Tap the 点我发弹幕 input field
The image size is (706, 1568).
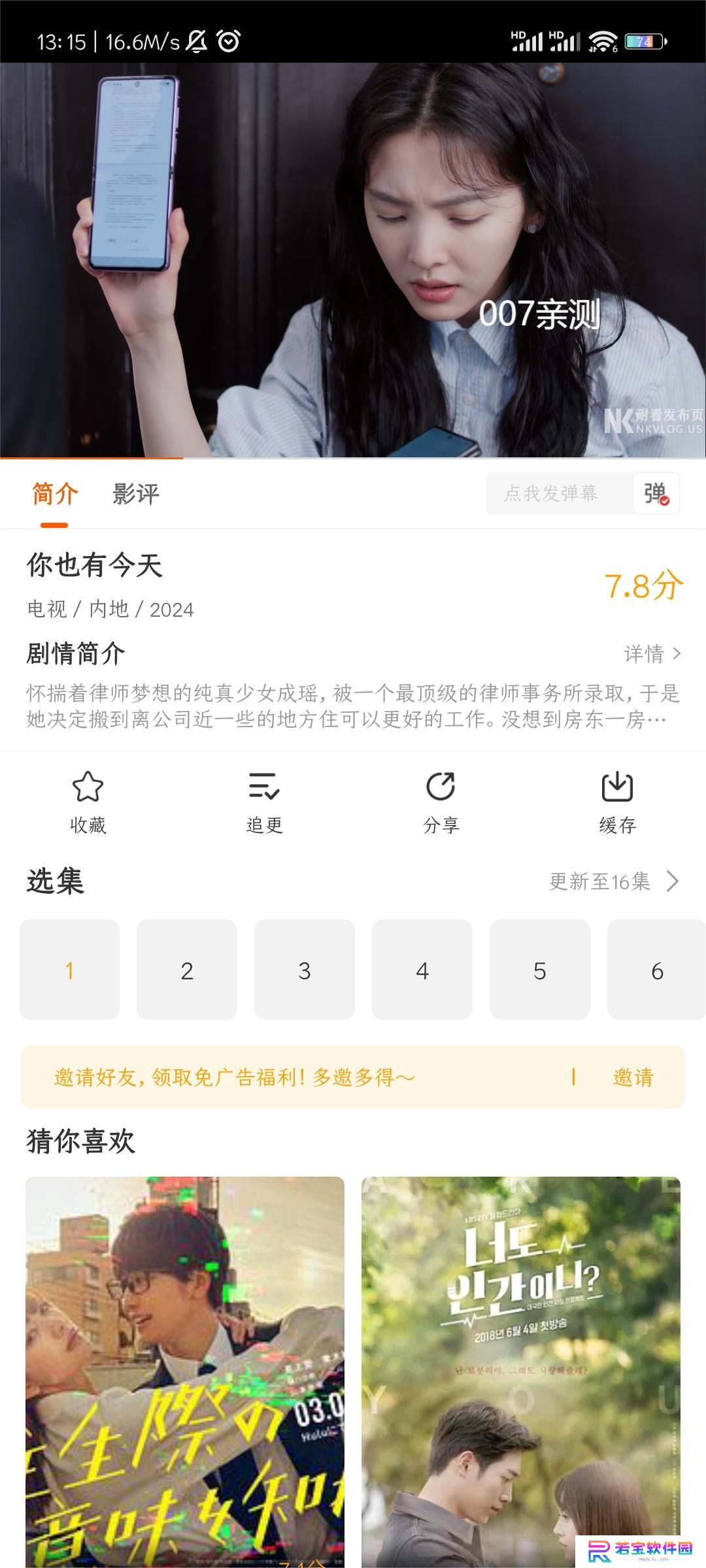[x=560, y=493]
